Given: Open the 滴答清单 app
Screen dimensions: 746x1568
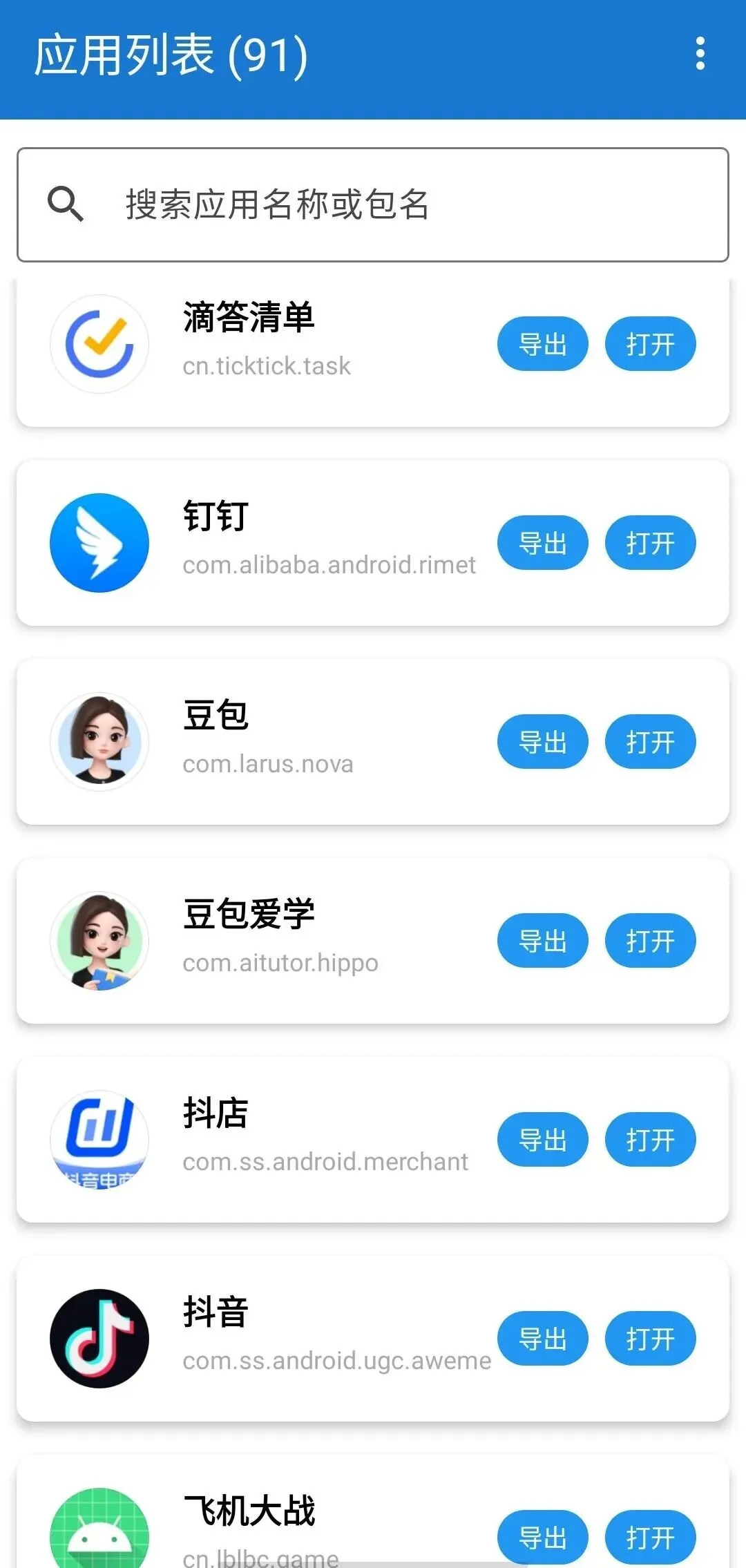Looking at the screenshot, I should click(650, 344).
